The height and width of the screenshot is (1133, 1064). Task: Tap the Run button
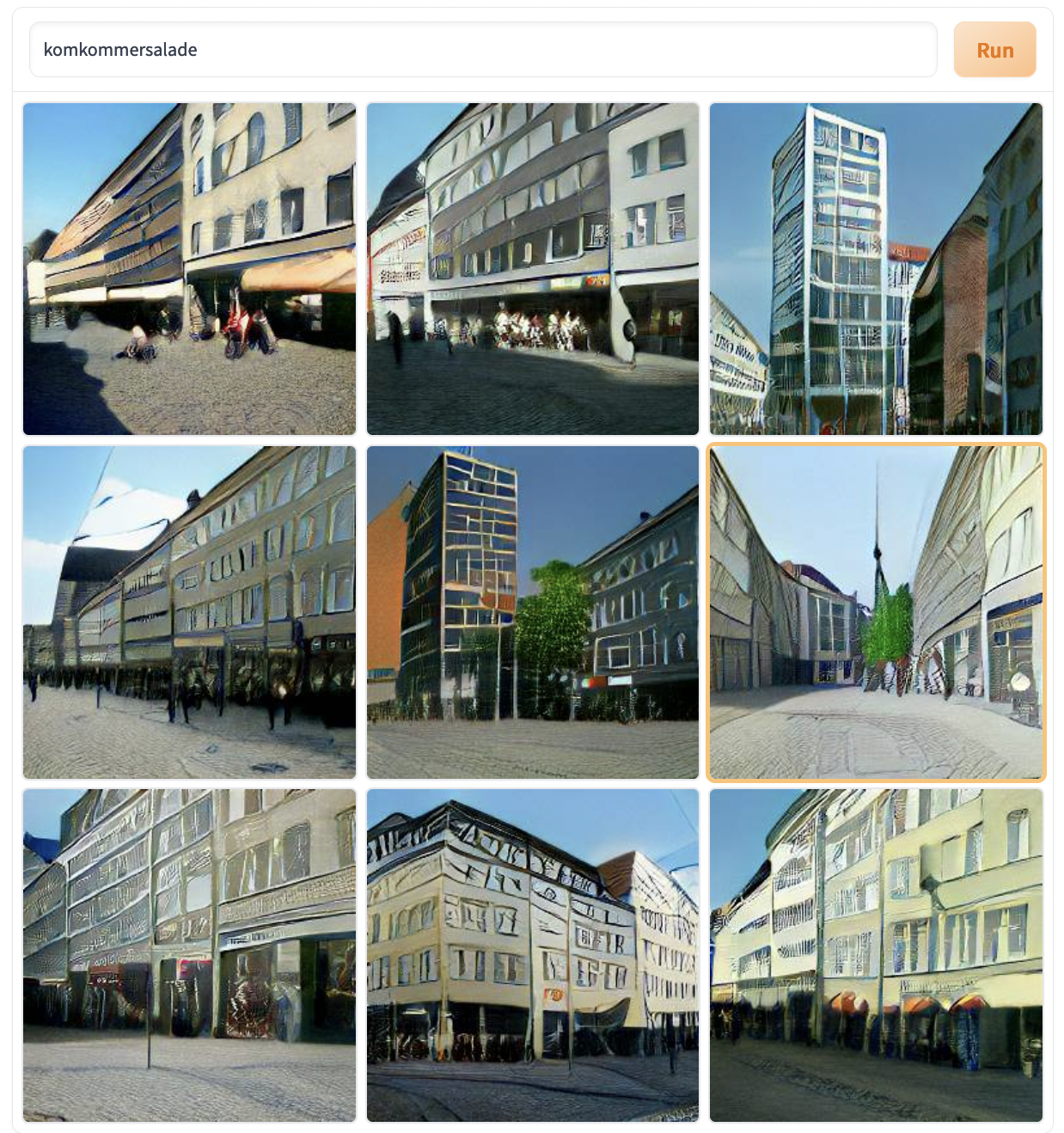point(994,50)
